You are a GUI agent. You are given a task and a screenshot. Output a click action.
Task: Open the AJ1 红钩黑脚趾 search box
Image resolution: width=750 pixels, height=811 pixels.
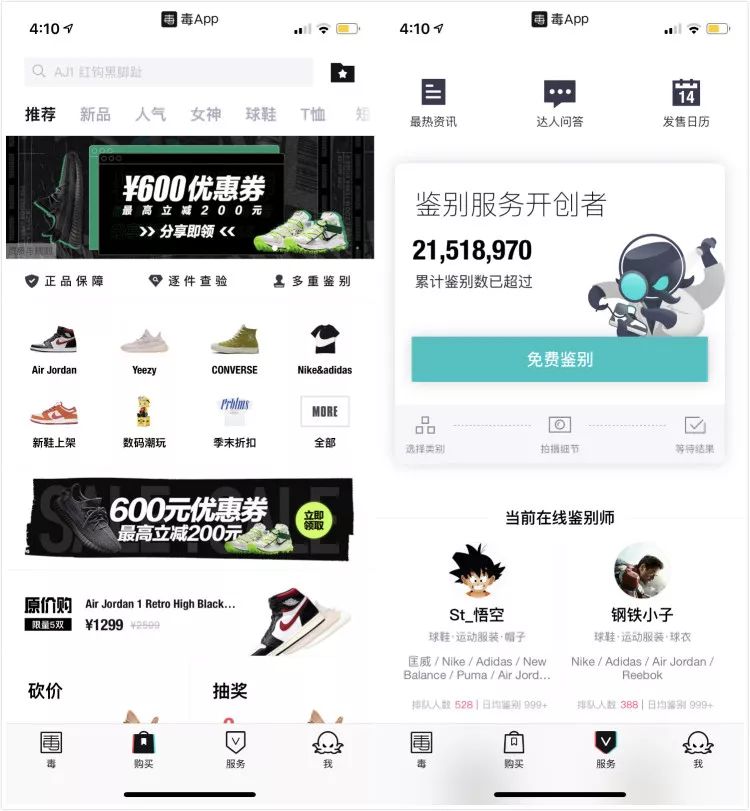point(168,72)
